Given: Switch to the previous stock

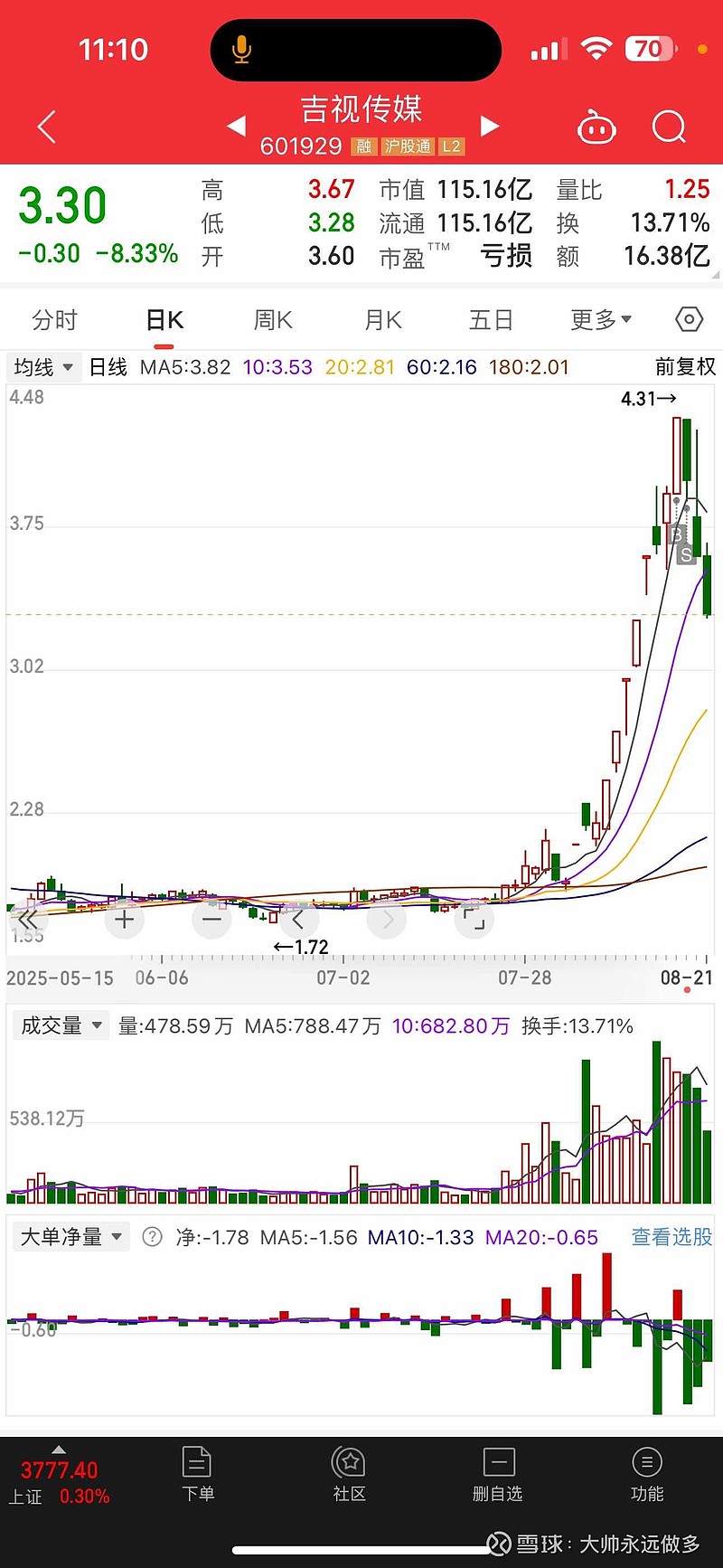Looking at the screenshot, I should pos(236,126).
